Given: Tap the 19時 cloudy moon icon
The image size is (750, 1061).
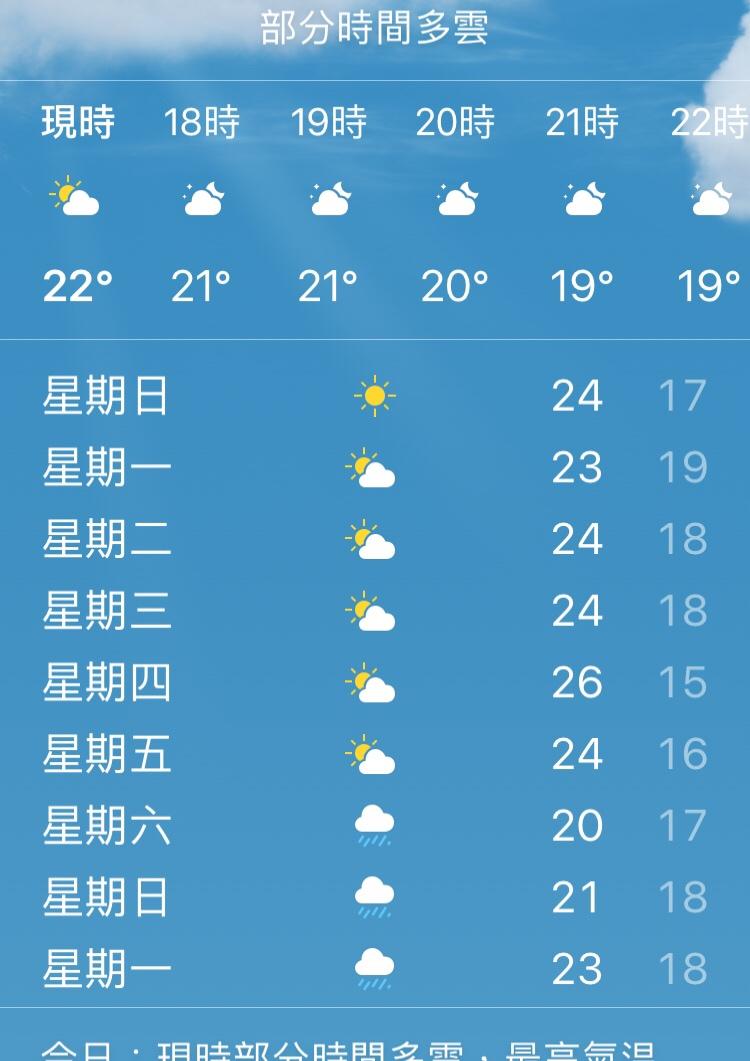Looking at the screenshot, I should point(329,200).
